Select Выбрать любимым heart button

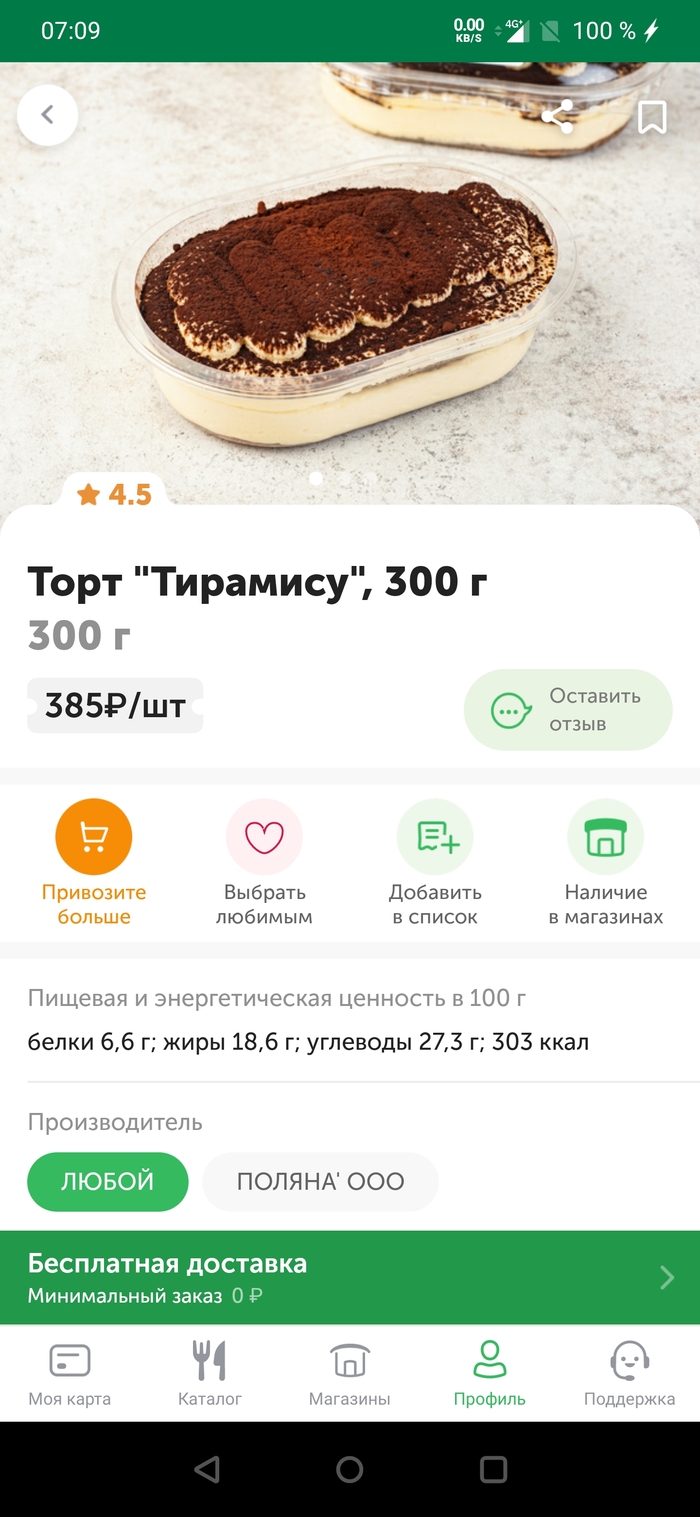(264, 837)
